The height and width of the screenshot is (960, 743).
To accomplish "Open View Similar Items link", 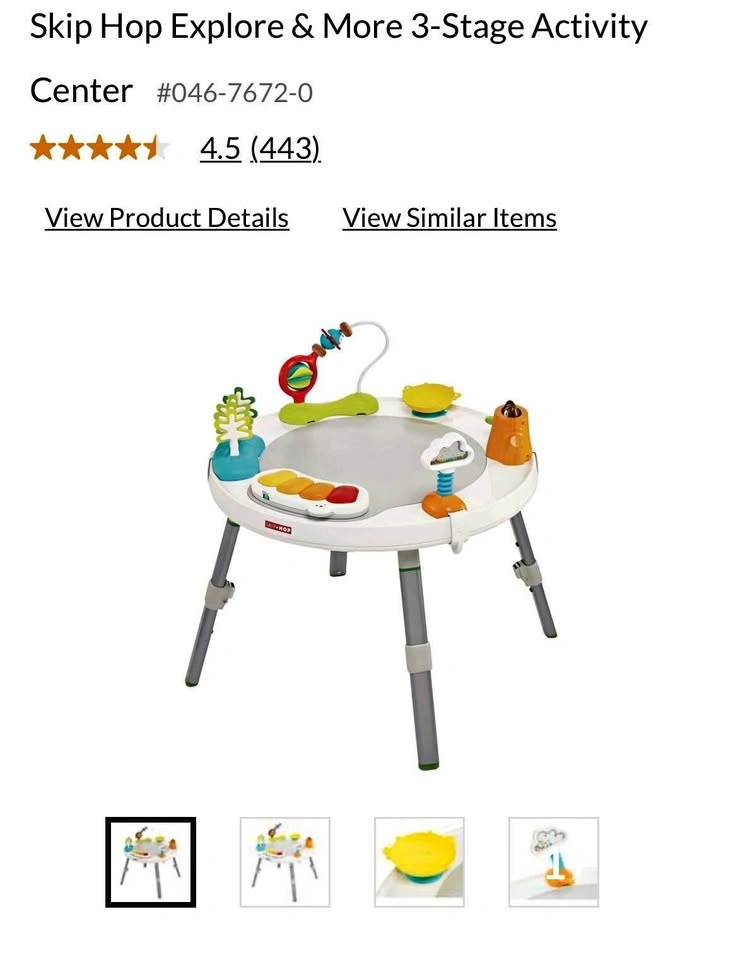I will click(x=449, y=218).
